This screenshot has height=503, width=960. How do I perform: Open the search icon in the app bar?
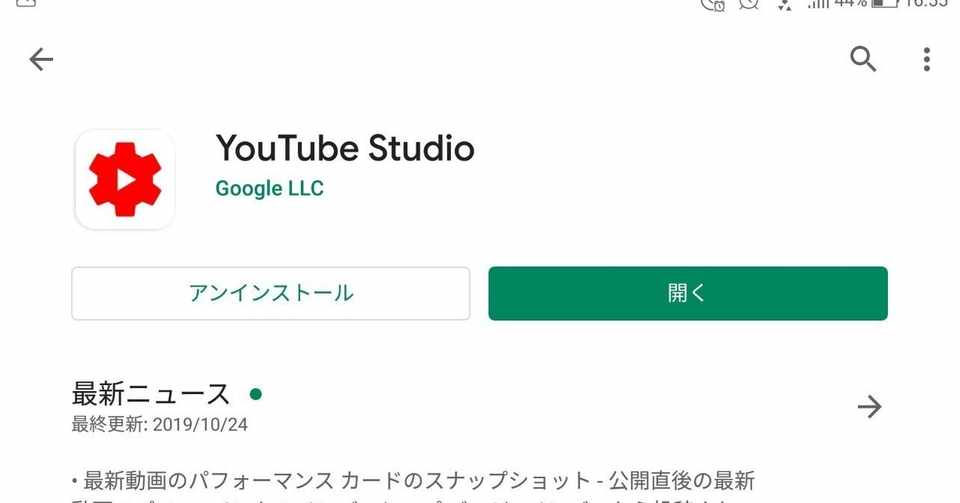point(863,59)
